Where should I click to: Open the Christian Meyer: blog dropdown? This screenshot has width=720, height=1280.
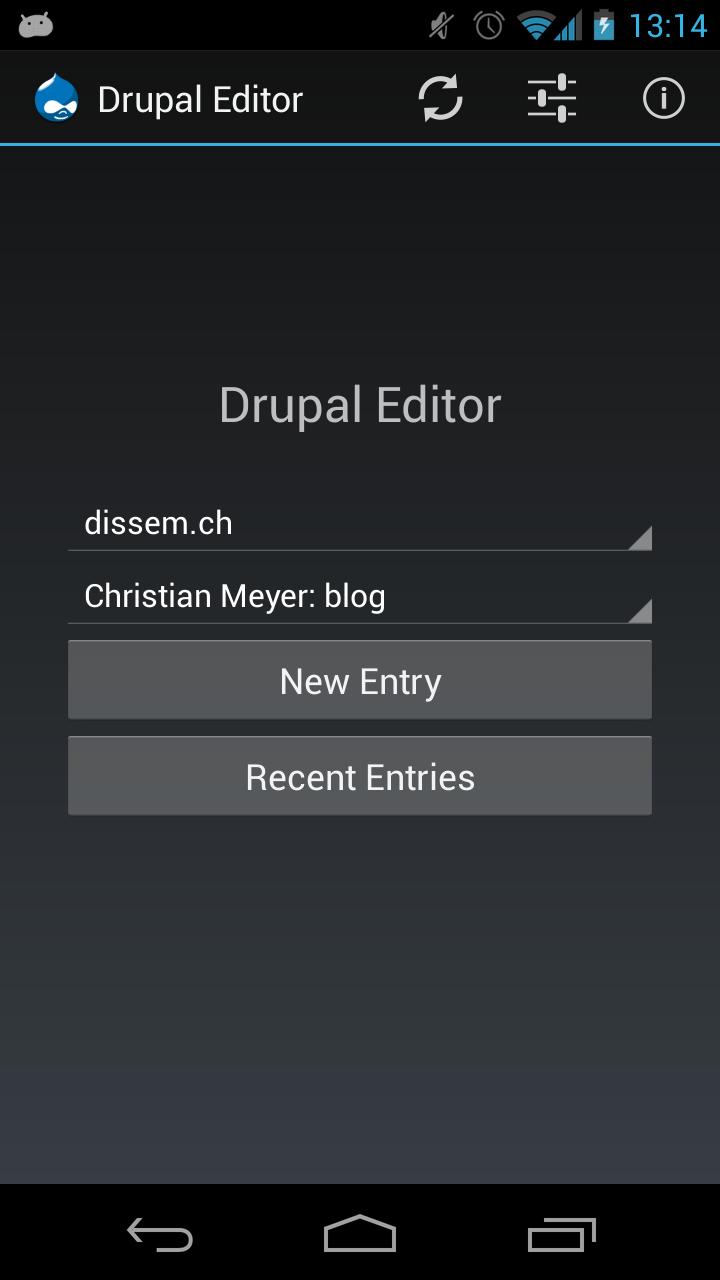(x=360, y=595)
